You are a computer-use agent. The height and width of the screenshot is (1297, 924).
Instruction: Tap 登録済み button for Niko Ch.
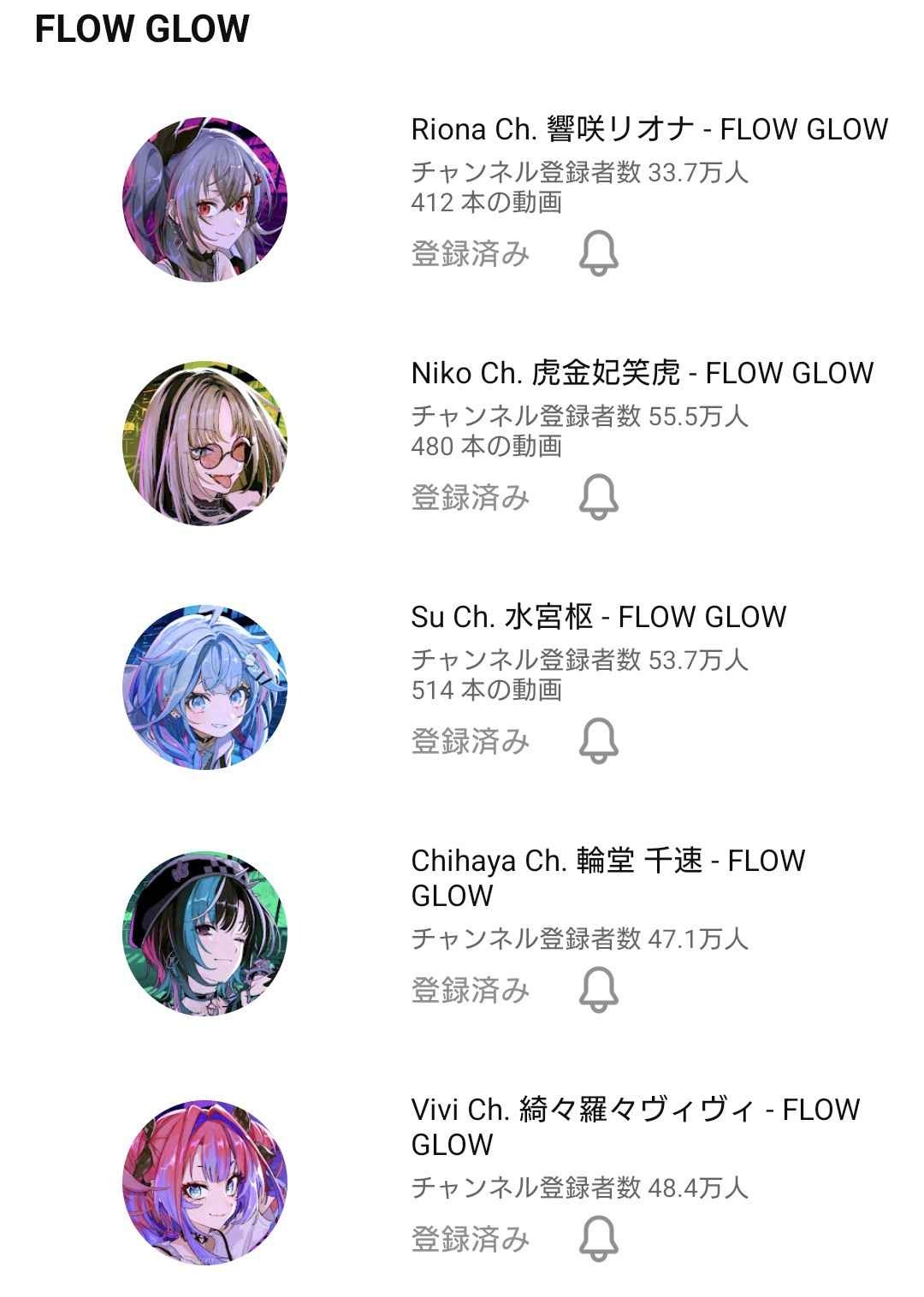[471, 497]
